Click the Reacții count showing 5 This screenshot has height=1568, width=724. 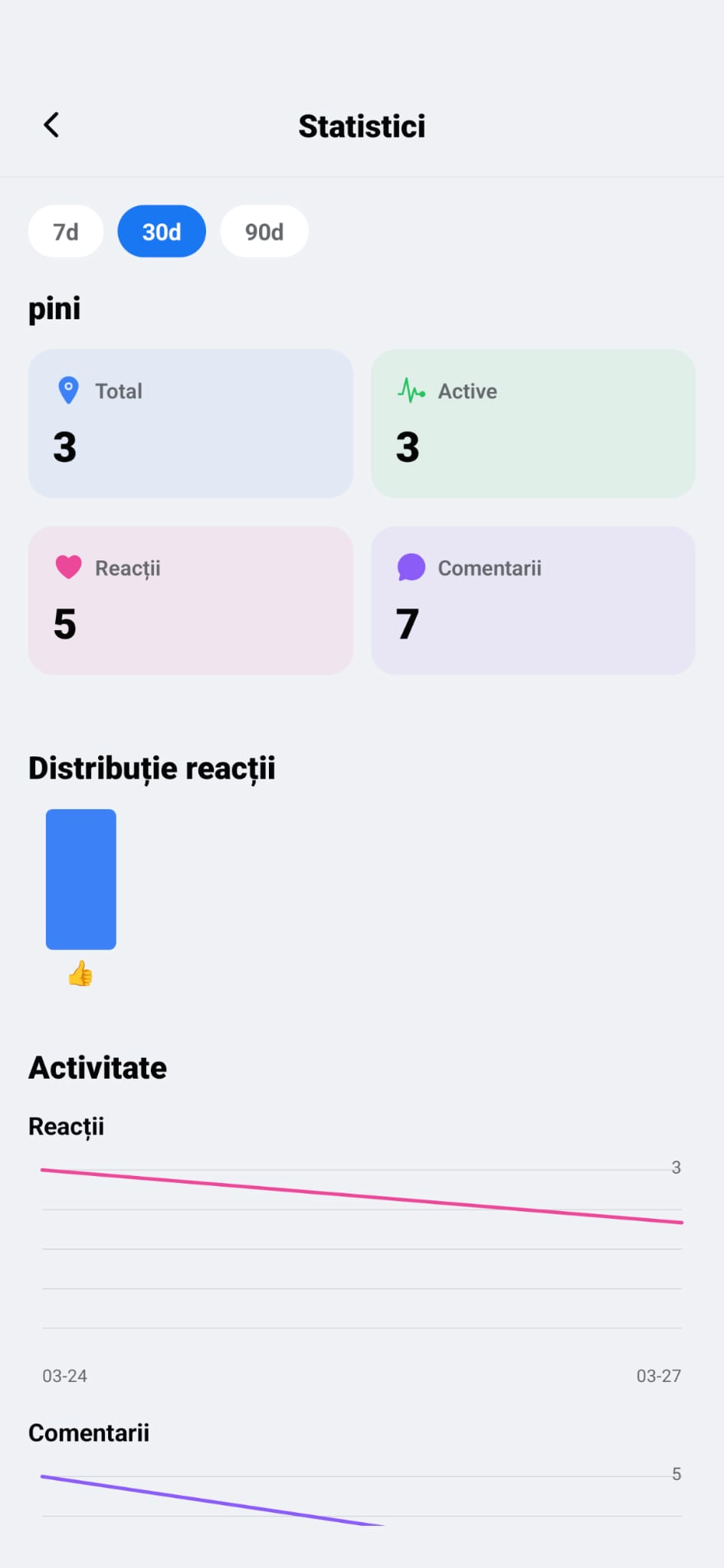(65, 623)
